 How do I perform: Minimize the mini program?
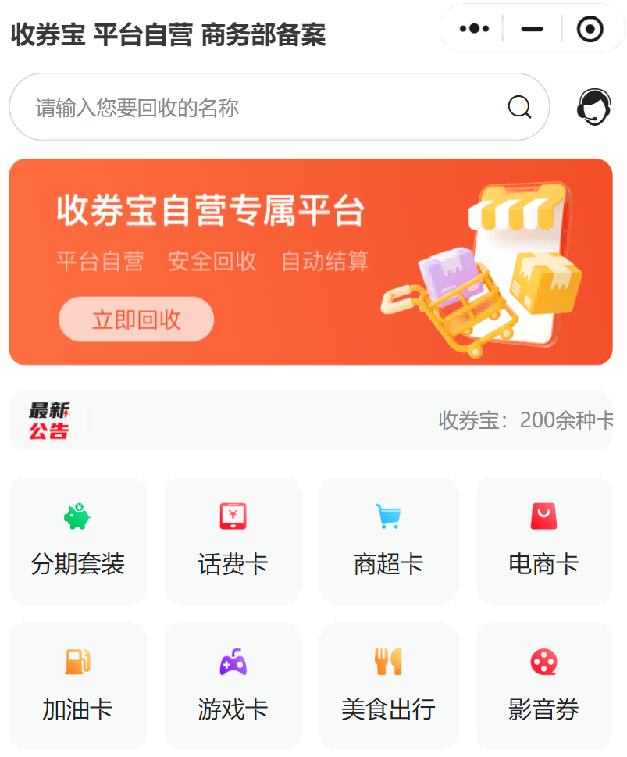532,29
